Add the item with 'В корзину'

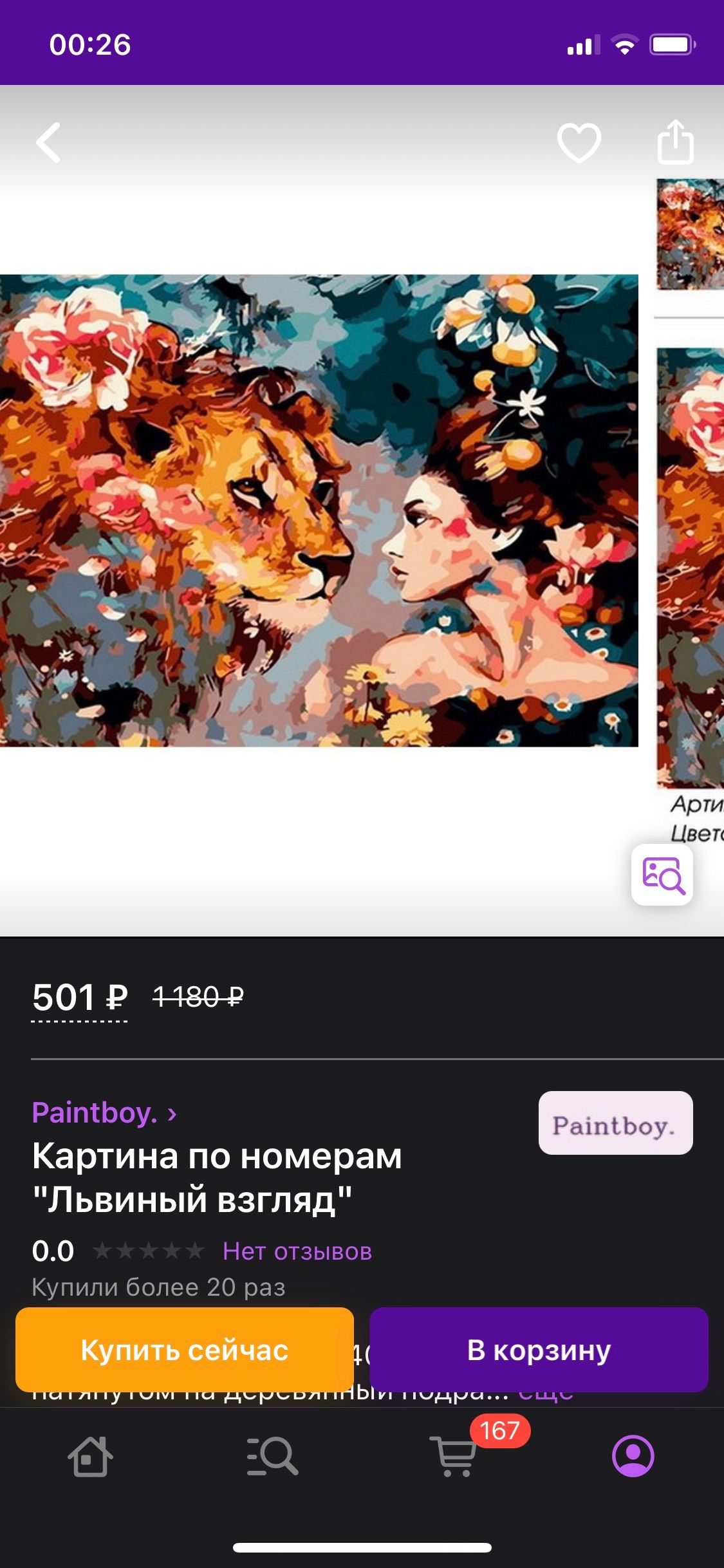click(539, 1350)
